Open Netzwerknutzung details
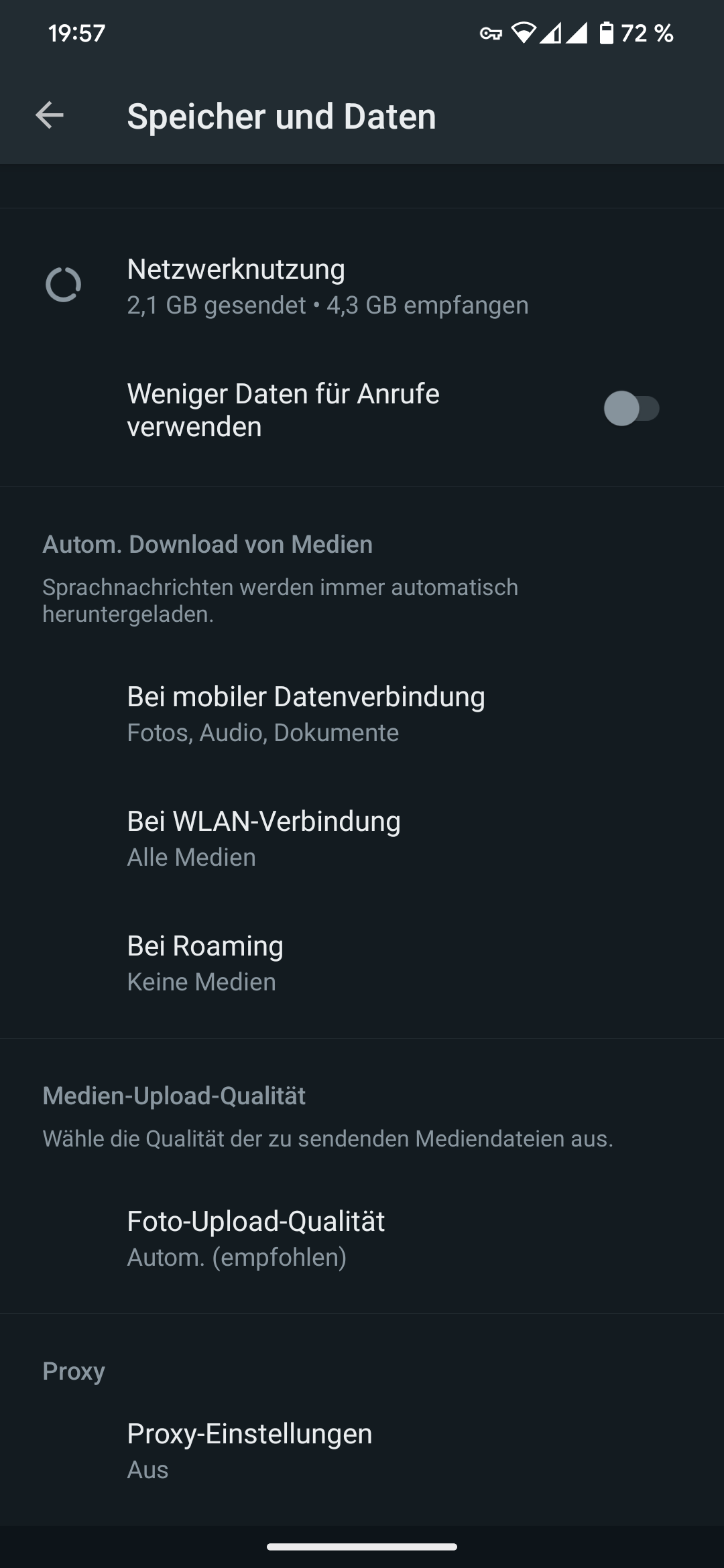The width and height of the screenshot is (724, 1568). [x=327, y=286]
